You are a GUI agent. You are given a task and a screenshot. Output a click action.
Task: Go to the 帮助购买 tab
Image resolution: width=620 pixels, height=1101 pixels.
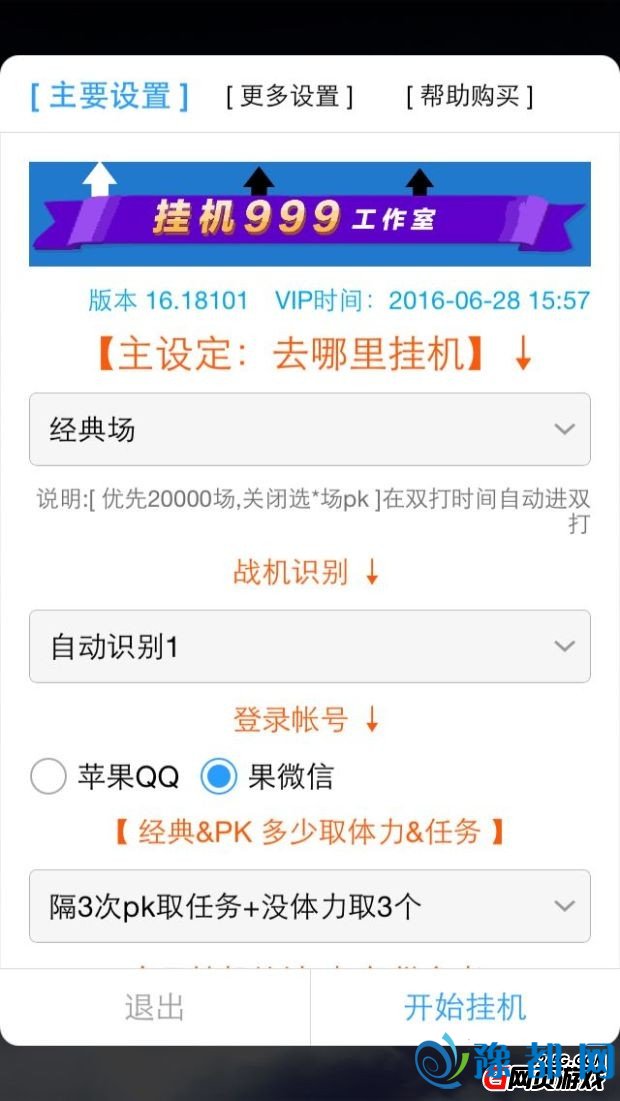(469, 96)
